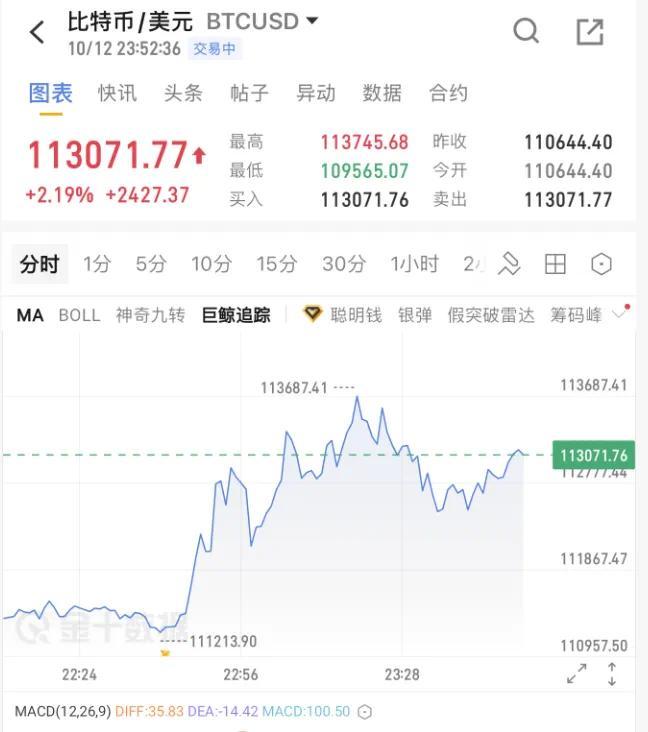Choose the 1小时 chart interval
The height and width of the screenshot is (732, 648).
click(414, 264)
